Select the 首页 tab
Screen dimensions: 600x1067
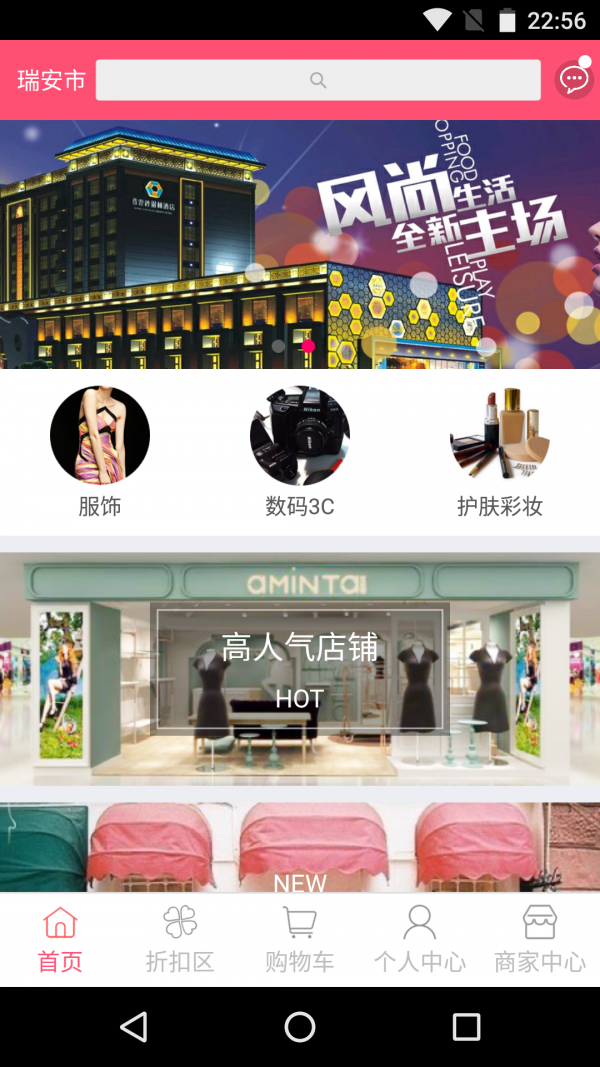pos(60,940)
